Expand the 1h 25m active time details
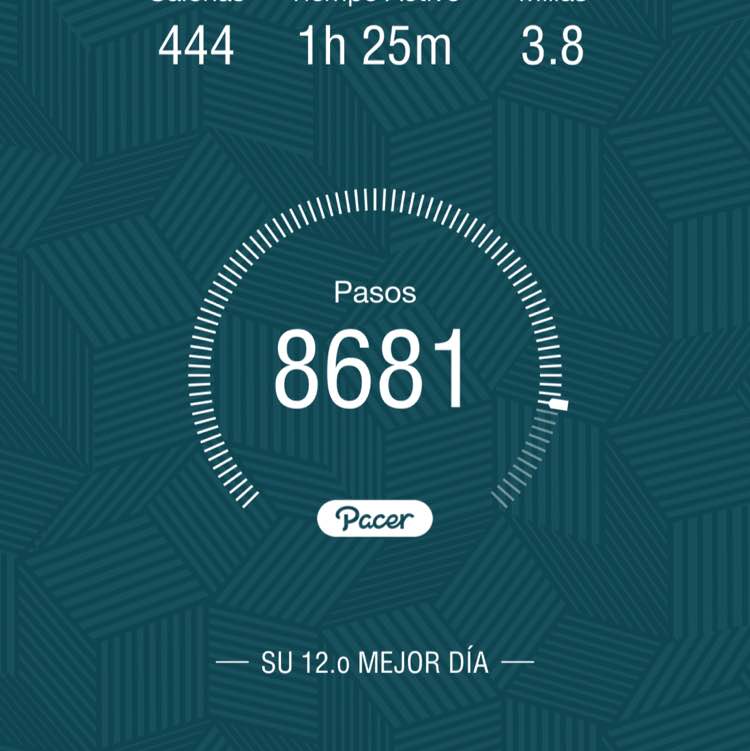Viewport: 750px width, 751px height. [x=372, y=45]
